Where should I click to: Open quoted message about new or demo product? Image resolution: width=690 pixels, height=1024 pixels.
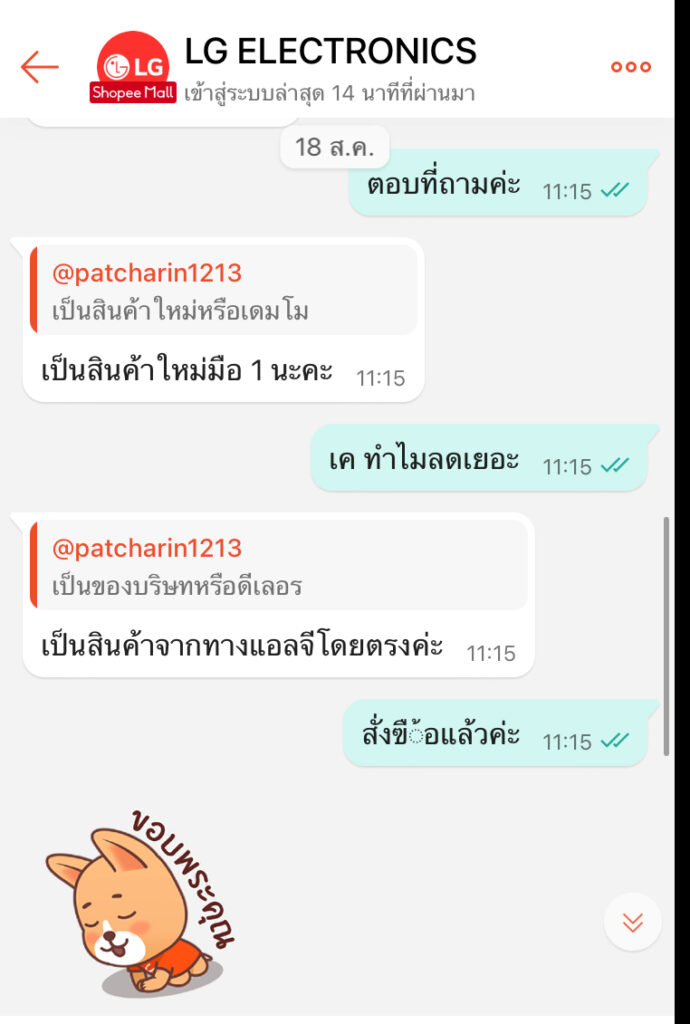click(224, 291)
